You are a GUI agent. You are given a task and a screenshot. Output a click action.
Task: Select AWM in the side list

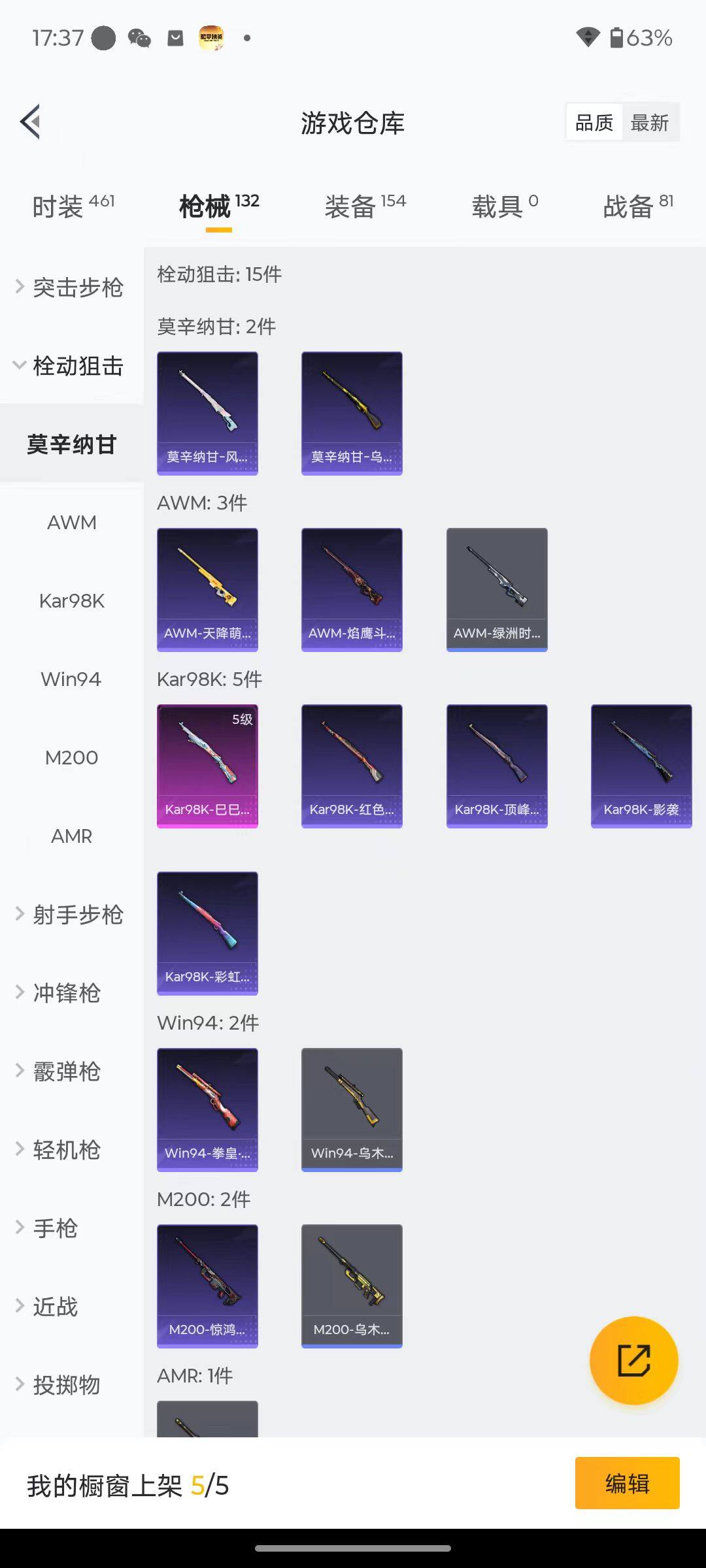[x=71, y=522]
